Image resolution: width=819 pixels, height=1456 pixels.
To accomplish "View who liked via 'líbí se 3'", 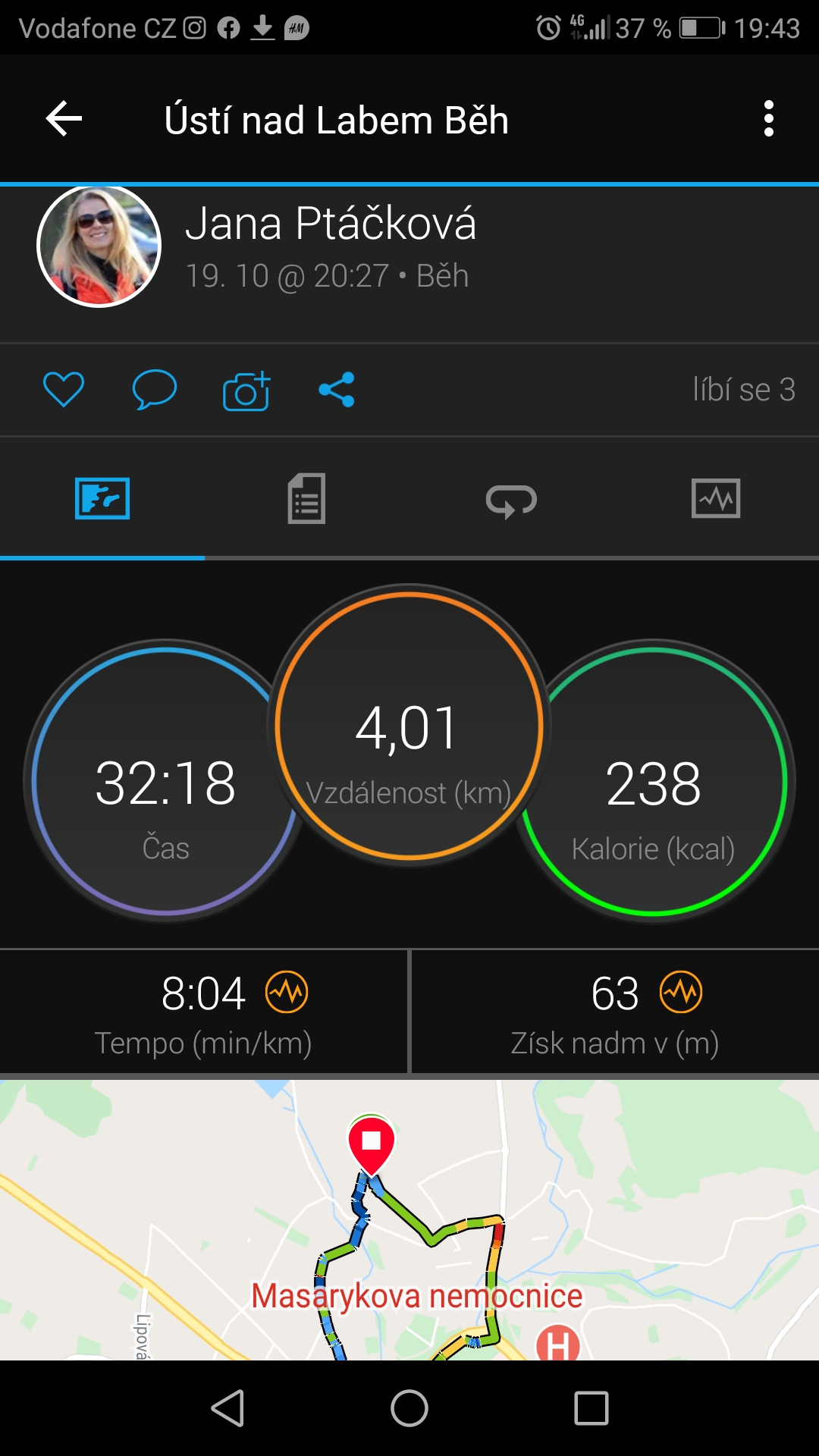I will (744, 390).
